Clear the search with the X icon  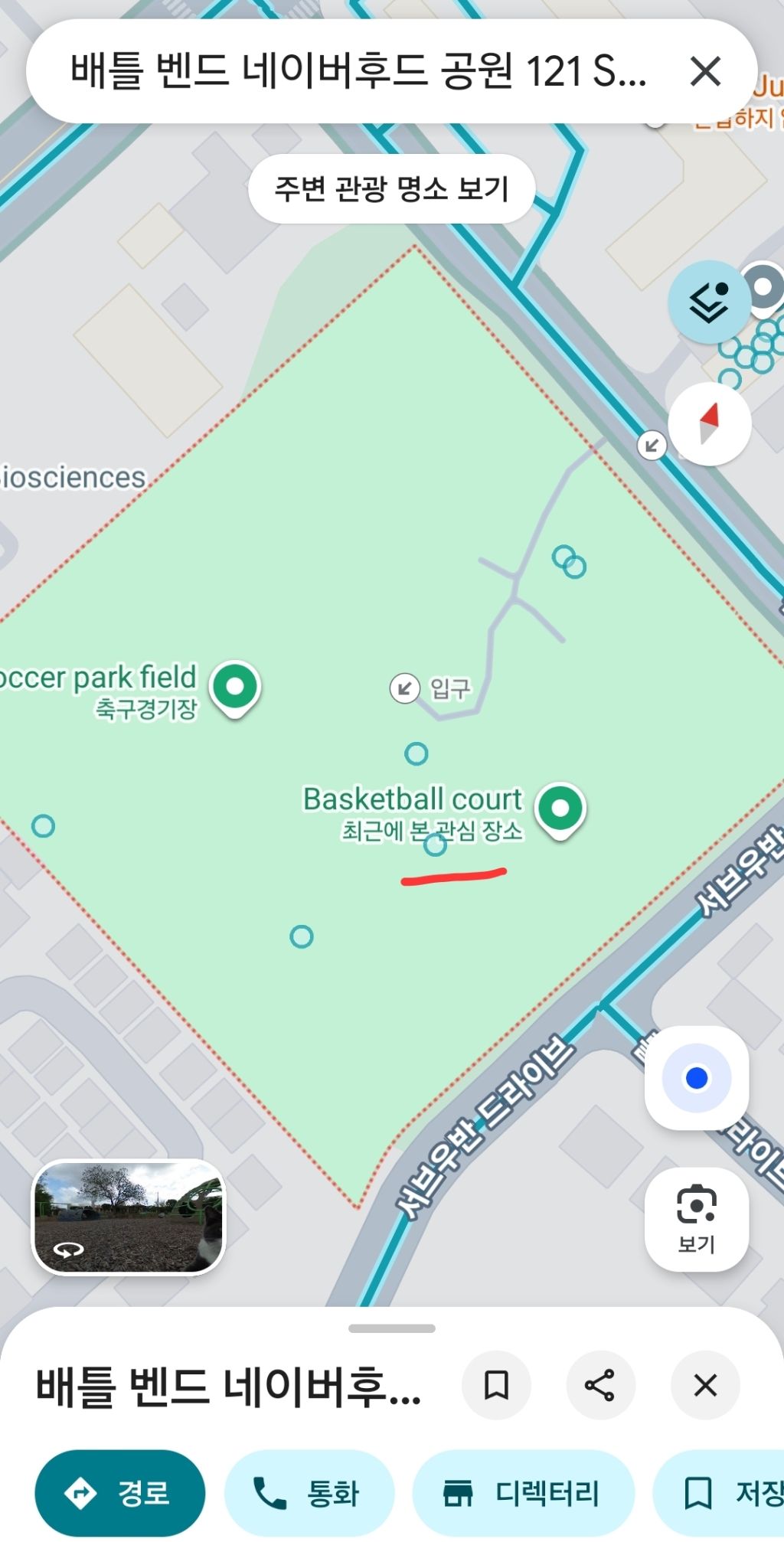(x=705, y=72)
